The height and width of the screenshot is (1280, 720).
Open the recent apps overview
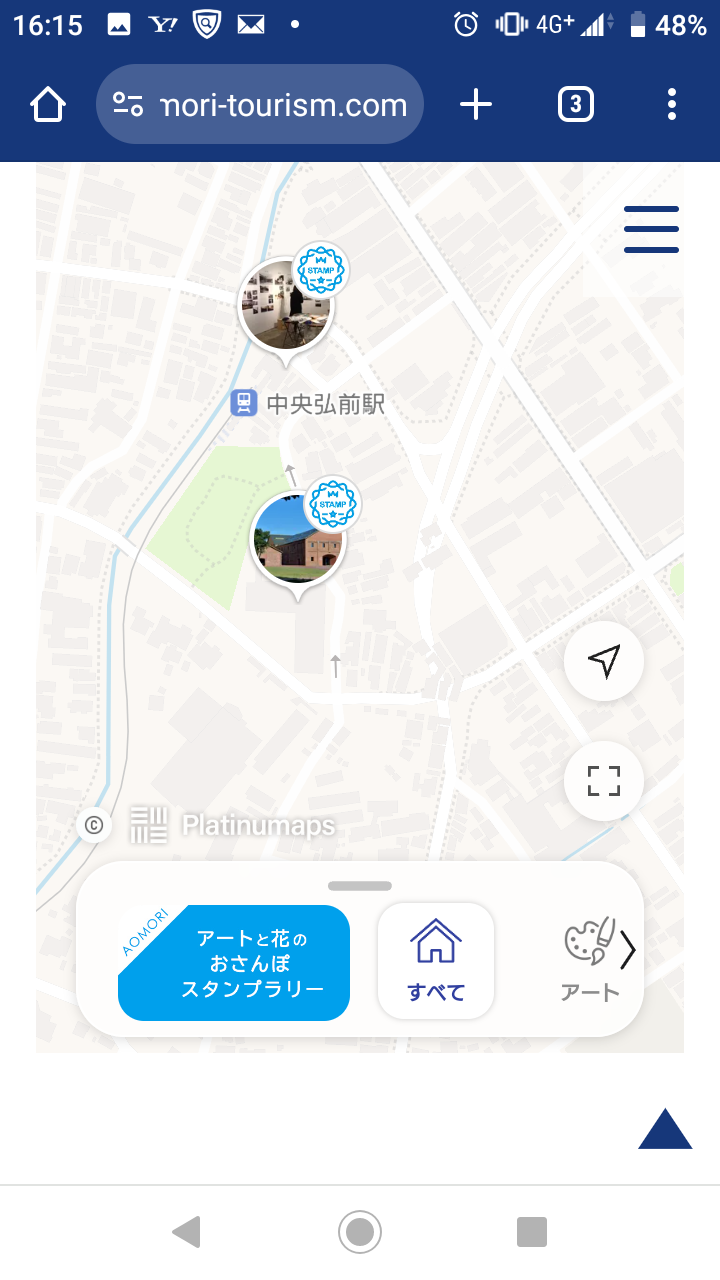pos(532,1232)
